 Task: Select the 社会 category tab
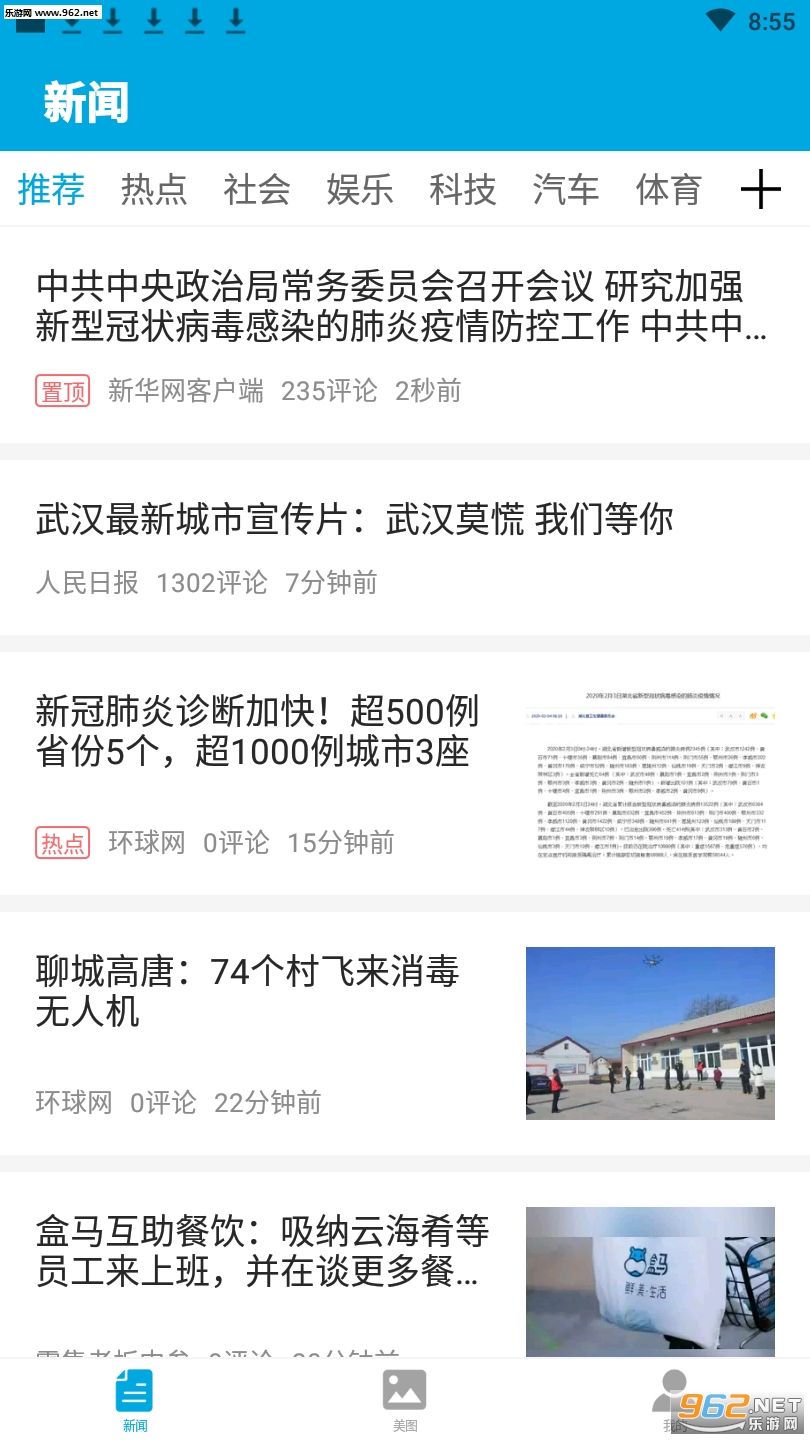pyautogui.click(x=257, y=189)
